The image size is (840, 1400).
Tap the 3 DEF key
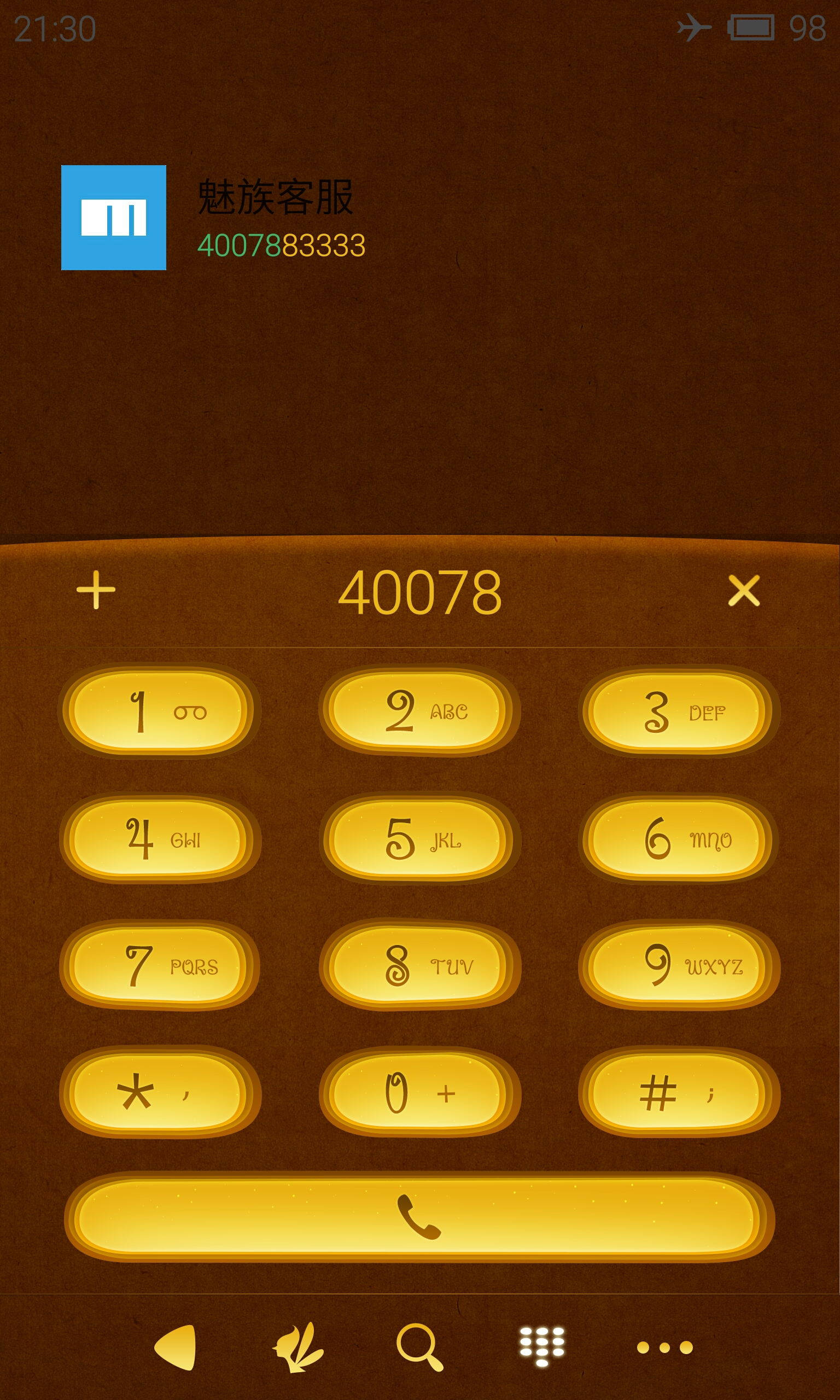(x=679, y=711)
